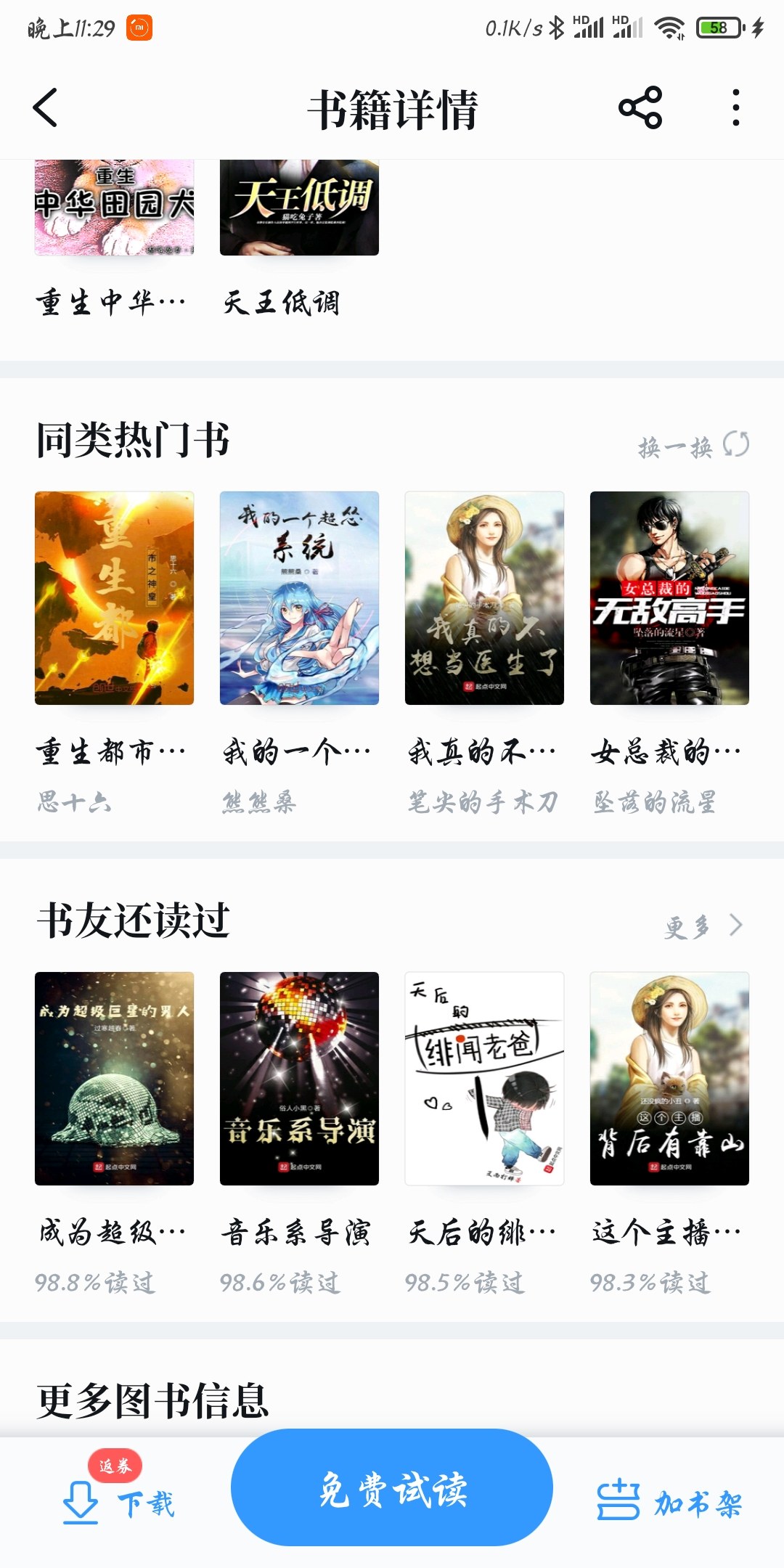Add this book with 加书架
The width and height of the screenshot is (784, 1568).
(x=669, y=1503)
